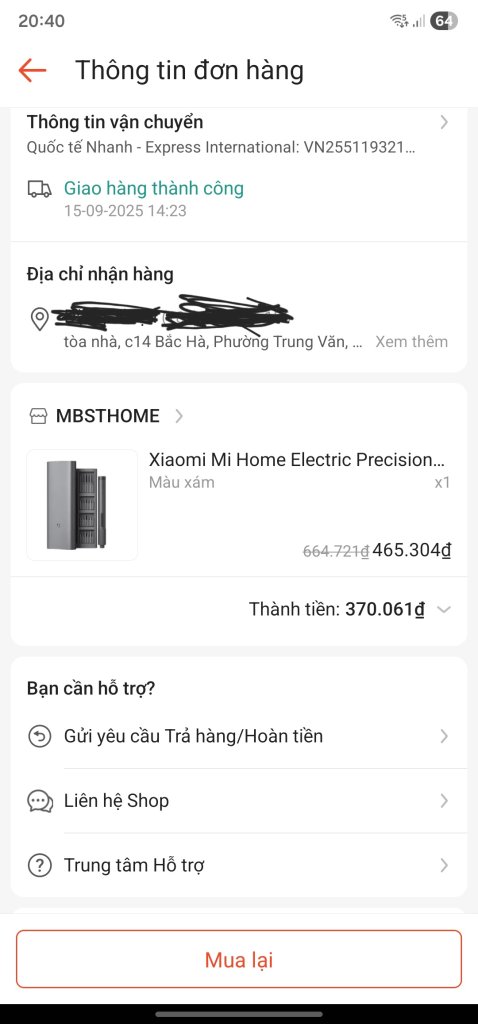
Task: Open the MBSTHOME shop page
Action: point(107,416)
